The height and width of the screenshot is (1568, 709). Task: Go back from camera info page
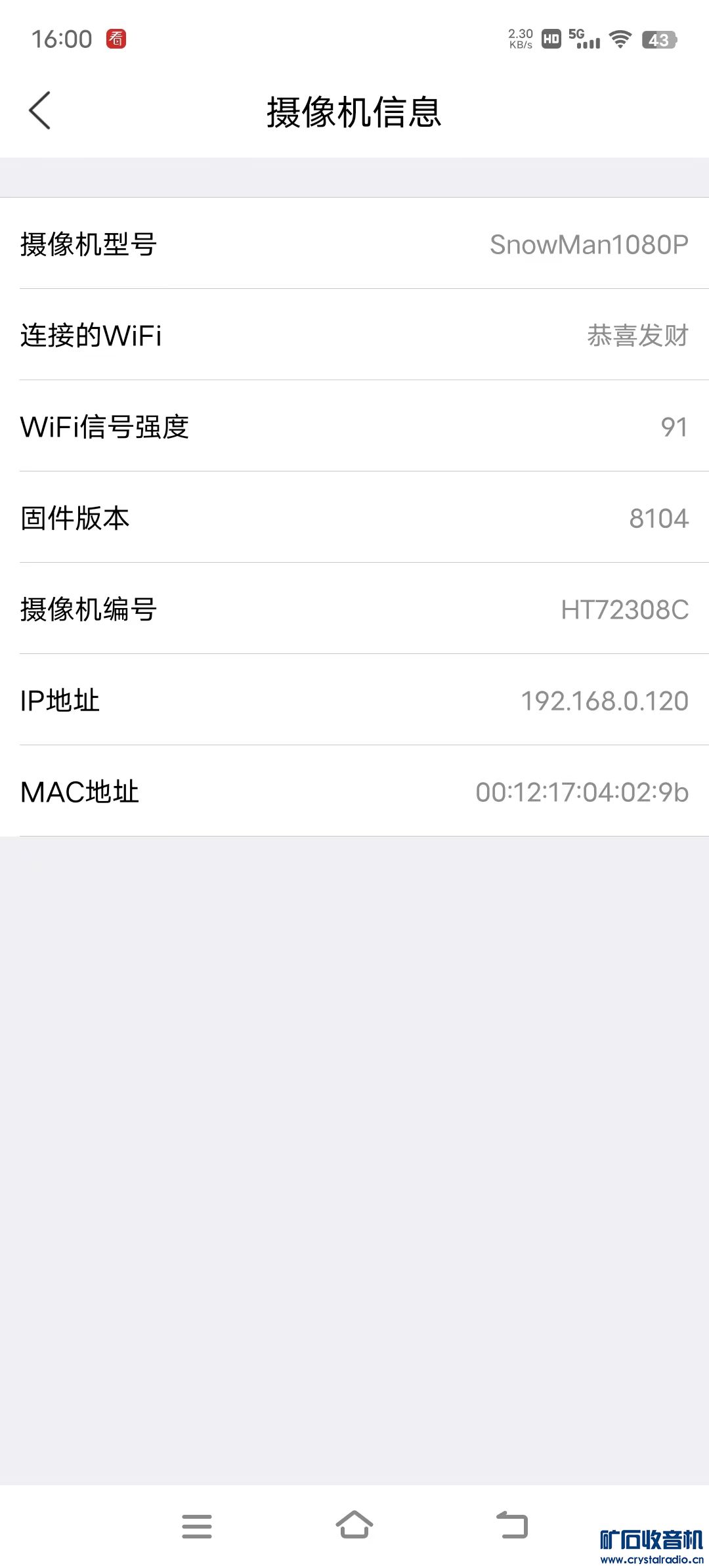(x=40, y=110)
